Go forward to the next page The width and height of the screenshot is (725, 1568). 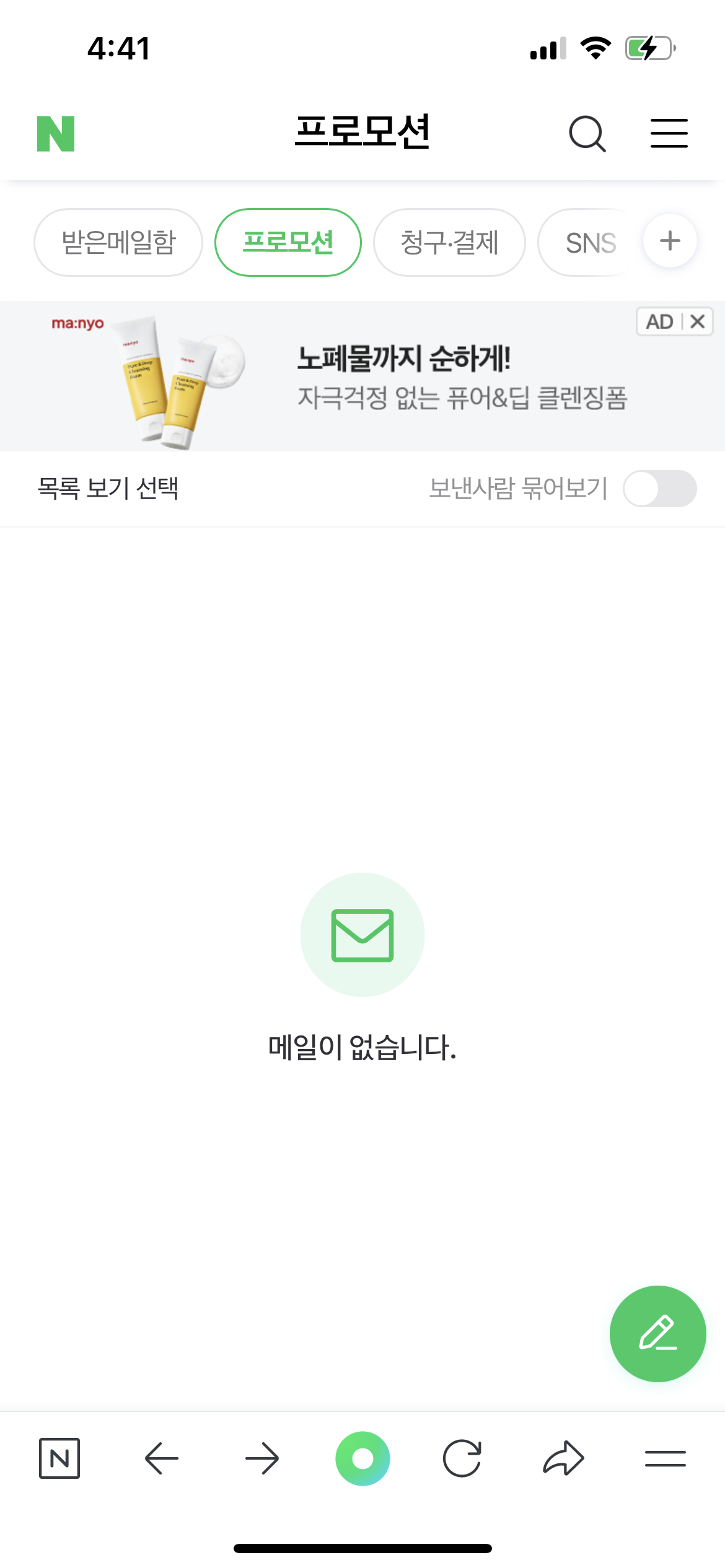coord(262,1458)
